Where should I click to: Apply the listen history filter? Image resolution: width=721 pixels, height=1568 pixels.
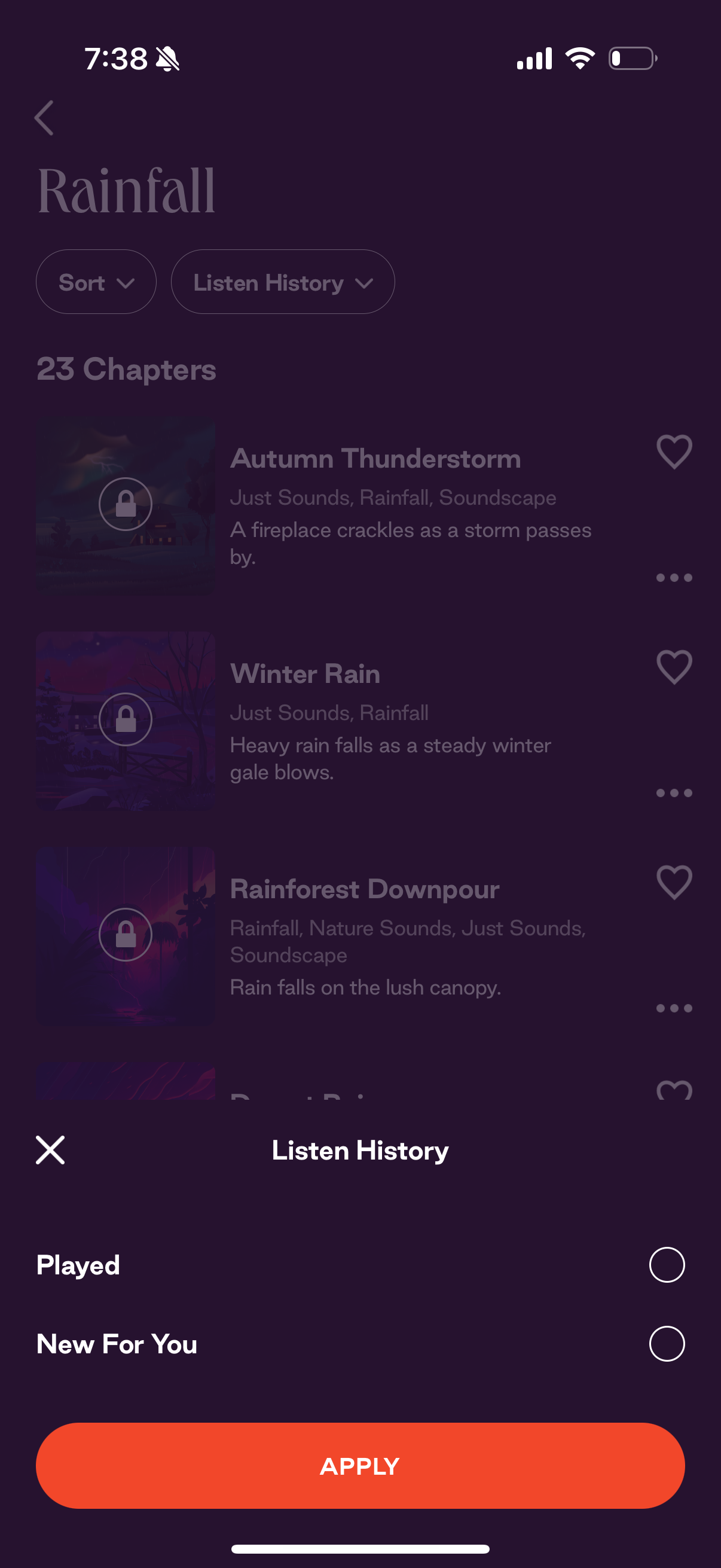(x=360, y=1465)
